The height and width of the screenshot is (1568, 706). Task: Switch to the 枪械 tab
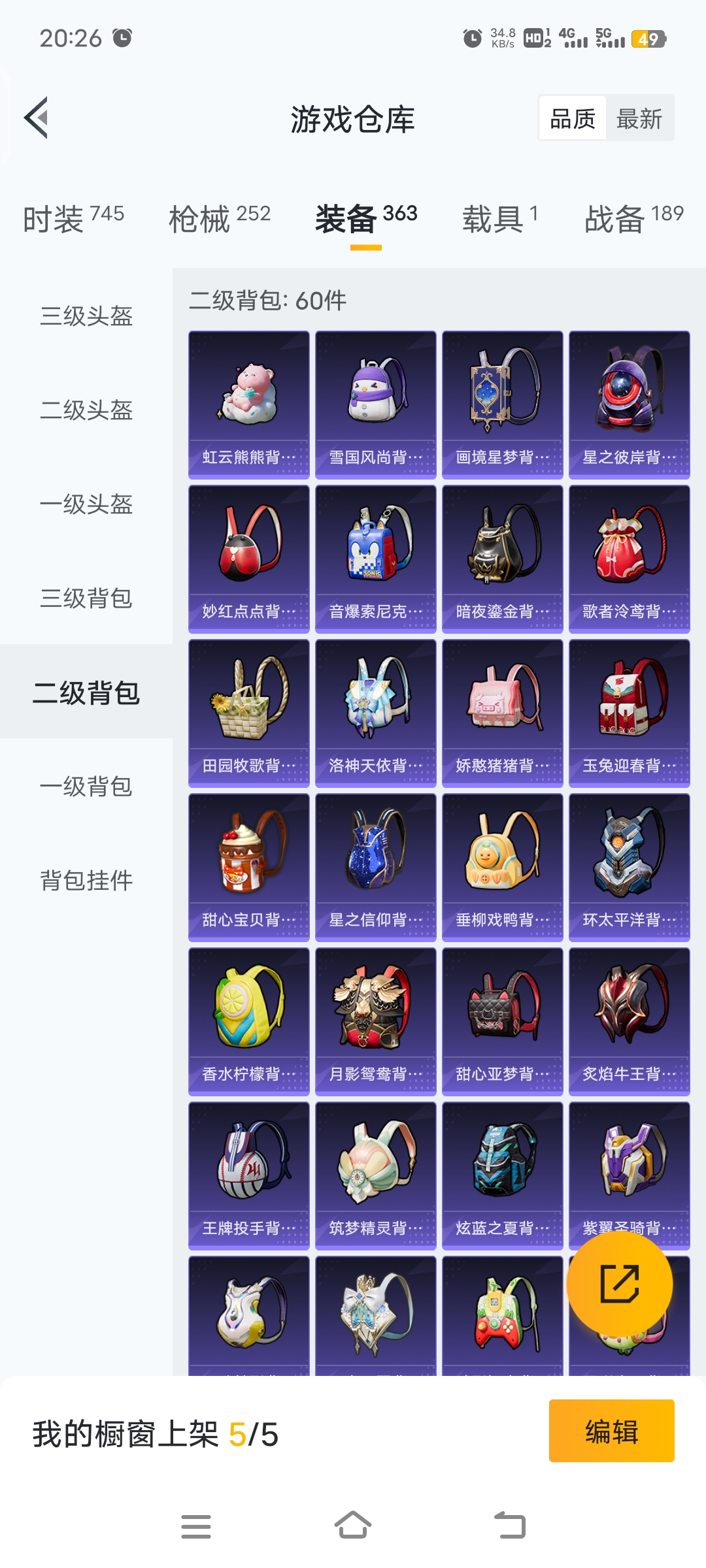[x=219, y=218]
